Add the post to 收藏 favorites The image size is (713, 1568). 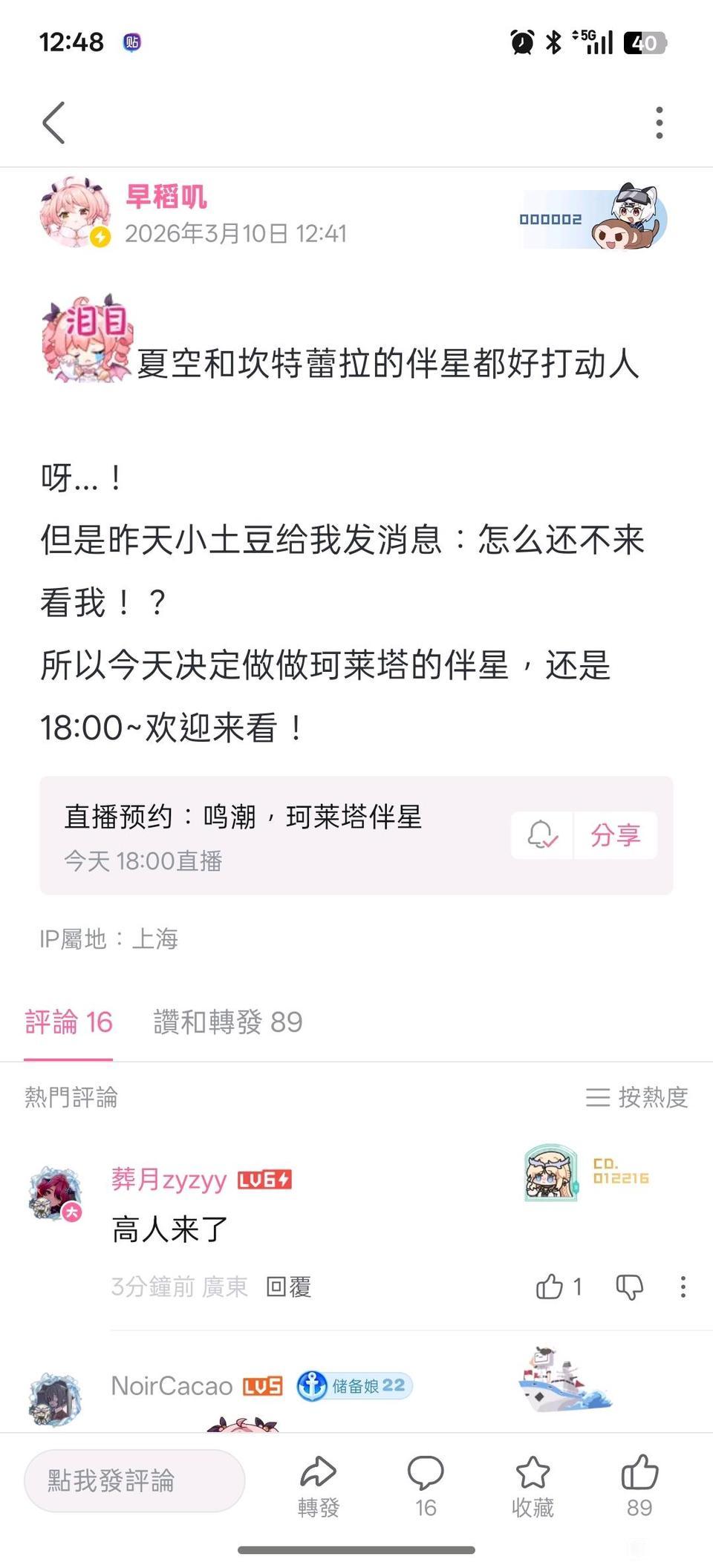pyautogui.click(x=533, y=1485)
